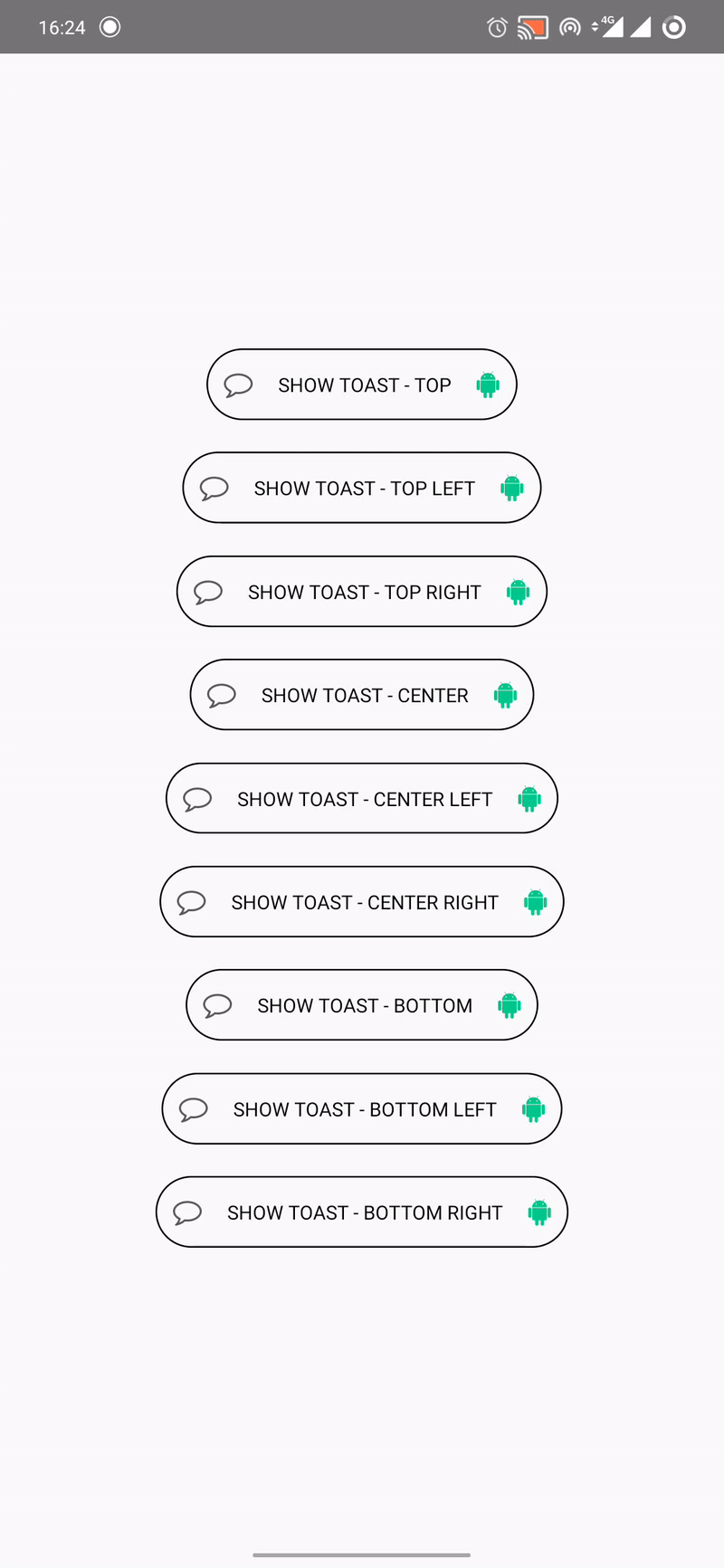Tap the Show Toast - Top button
Viewport: 724px width, 1568px height.
(x=362, y=385)
